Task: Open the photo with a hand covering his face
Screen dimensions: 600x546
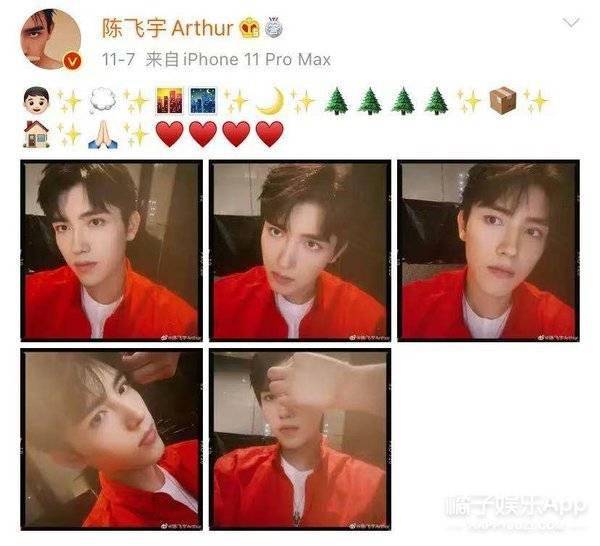Action: 299,438
